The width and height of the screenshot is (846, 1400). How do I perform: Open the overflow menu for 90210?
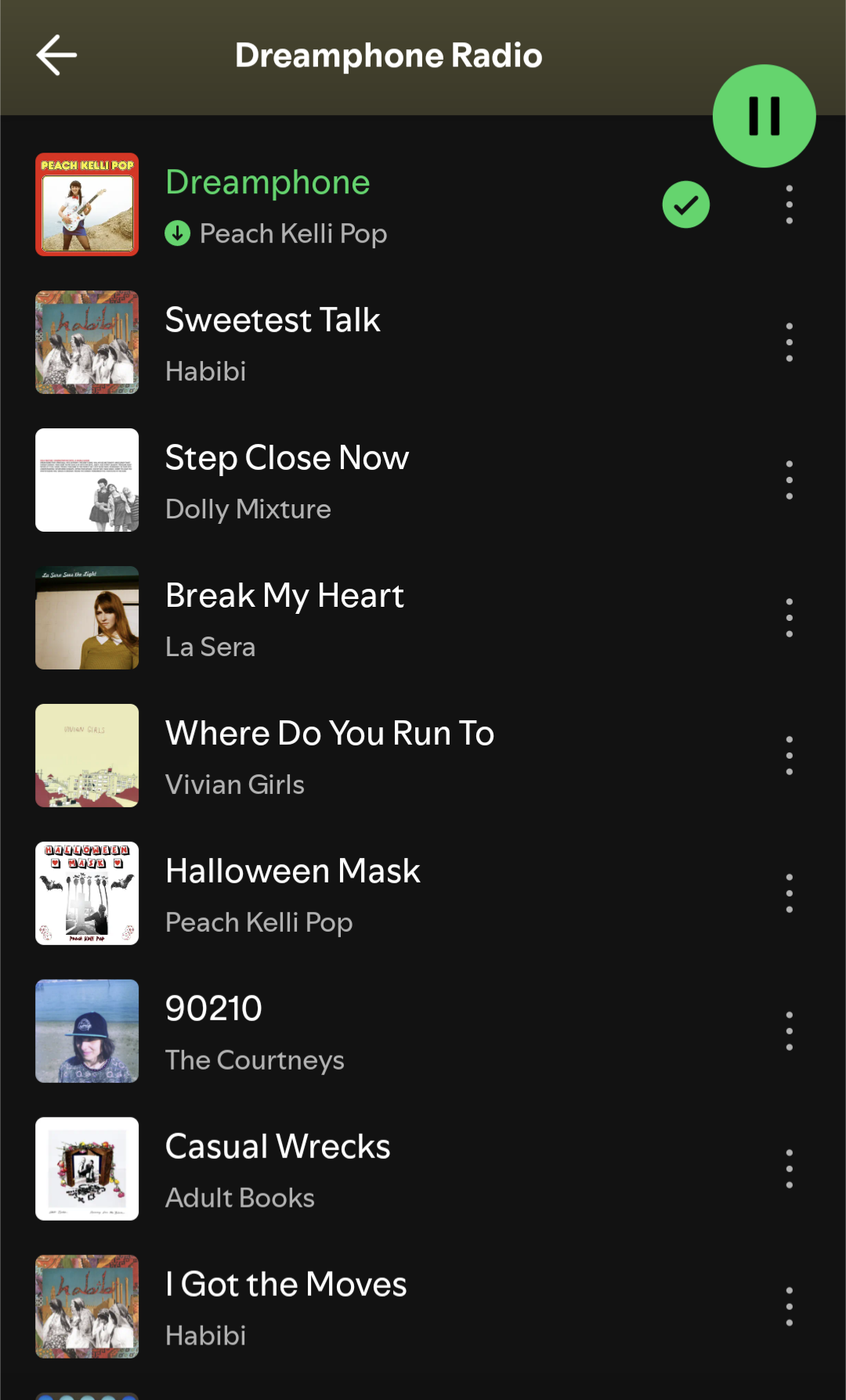[x=789, y=1031]
